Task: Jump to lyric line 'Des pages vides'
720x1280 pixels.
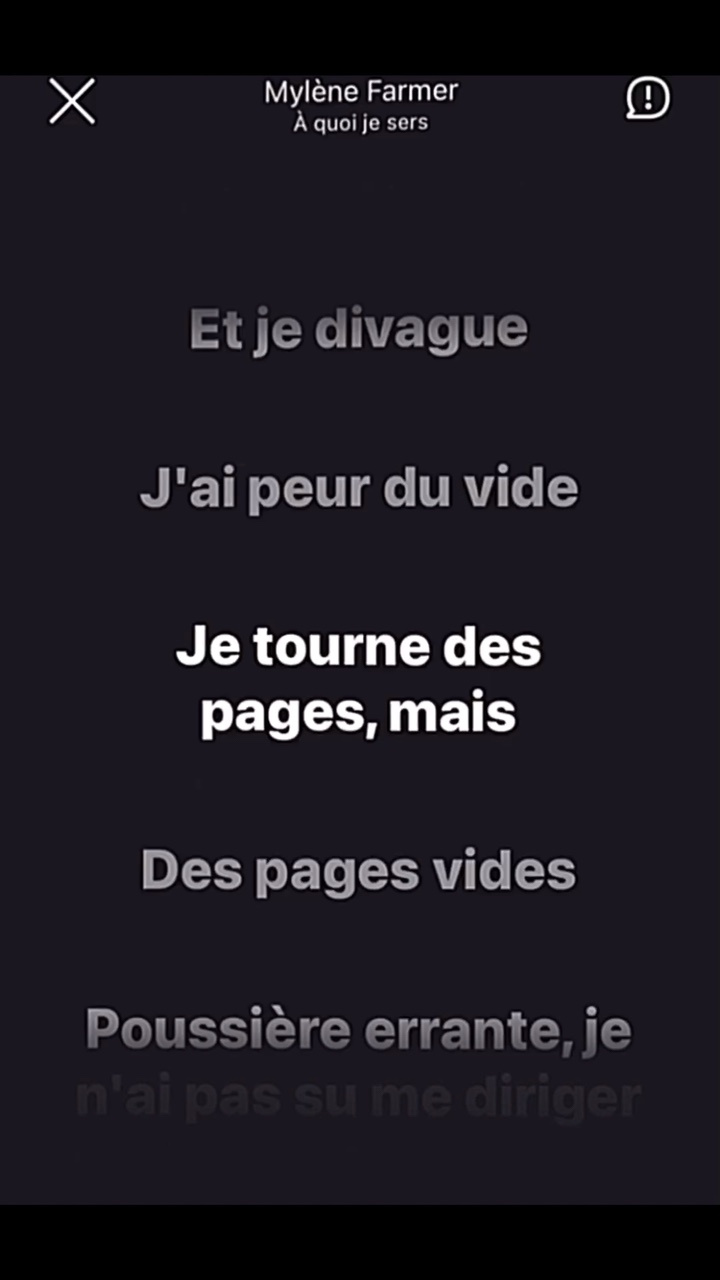Action: tap(359, 872)
